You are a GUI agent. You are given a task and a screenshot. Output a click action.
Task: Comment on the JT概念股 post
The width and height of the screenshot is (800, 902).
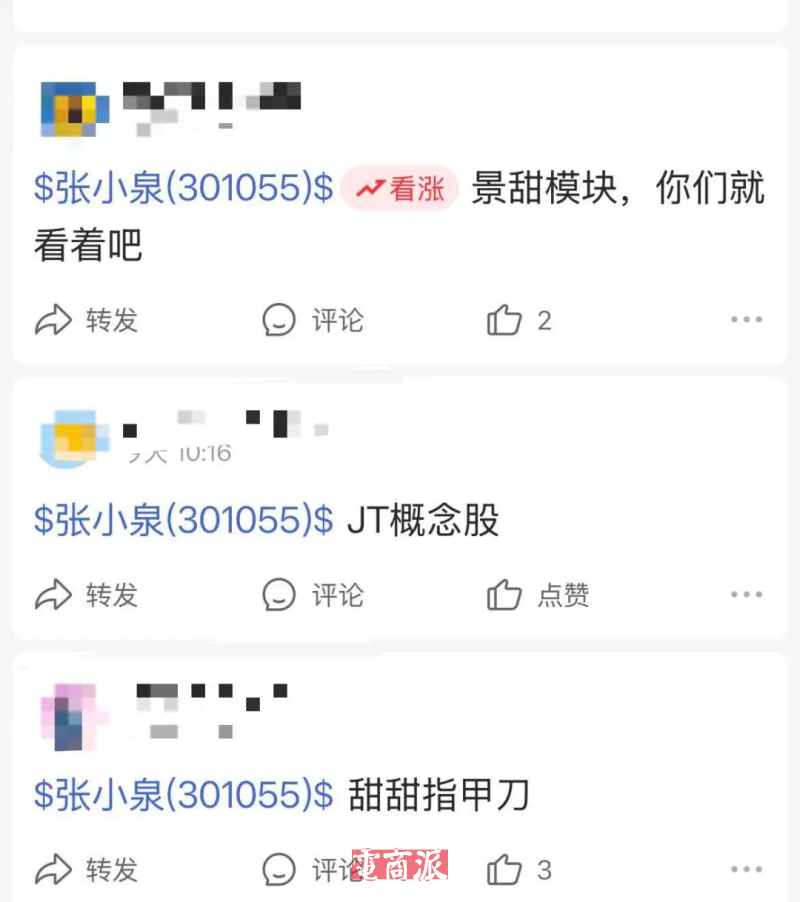point(313,595)
